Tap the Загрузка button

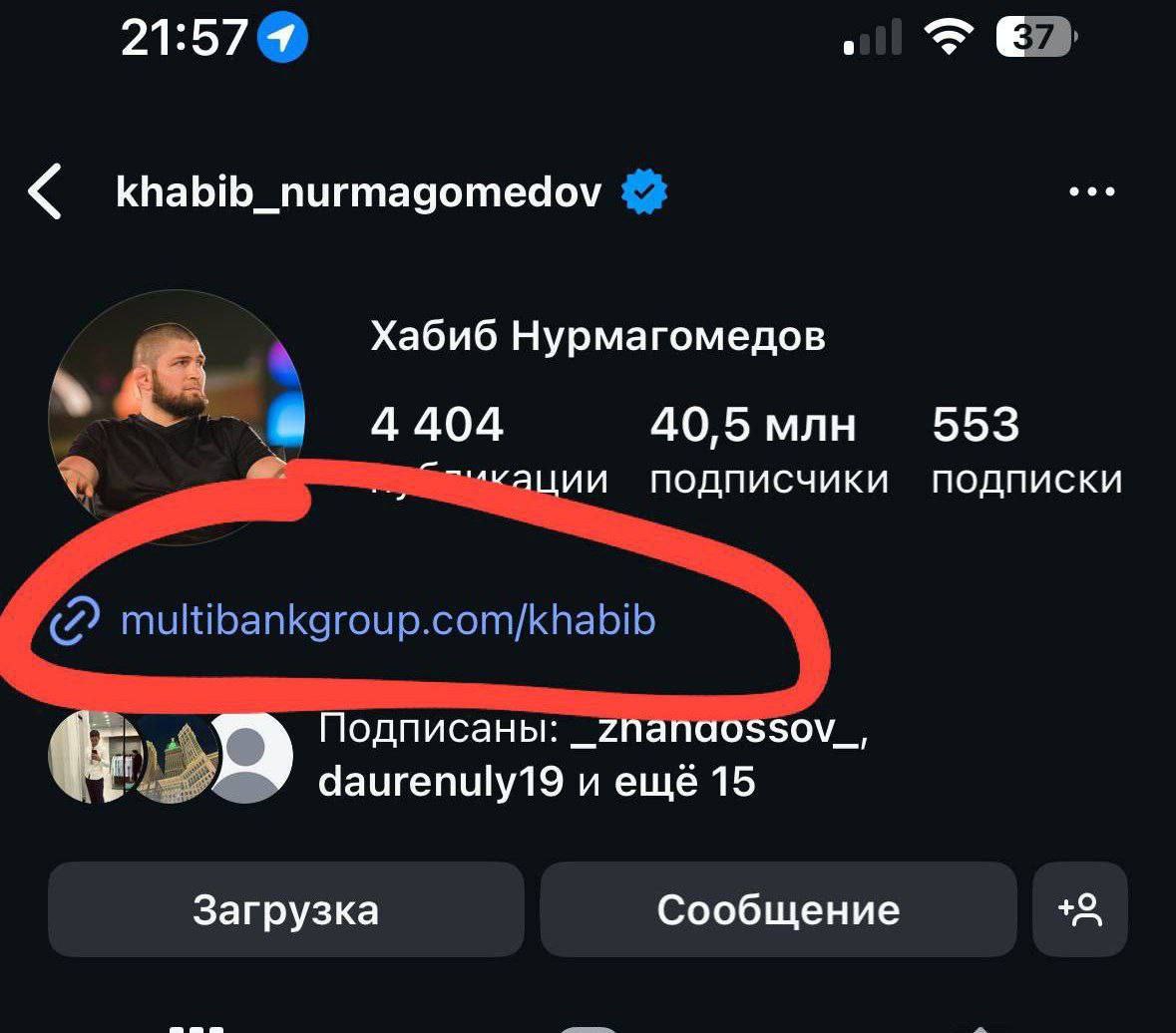pyautogui.click(x=285, y=909)
